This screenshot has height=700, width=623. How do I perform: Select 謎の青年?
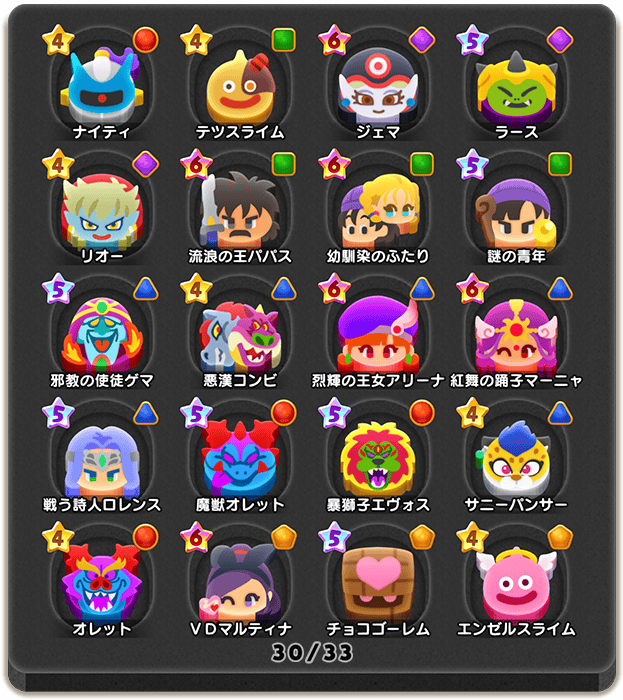[x=516, y=208]
